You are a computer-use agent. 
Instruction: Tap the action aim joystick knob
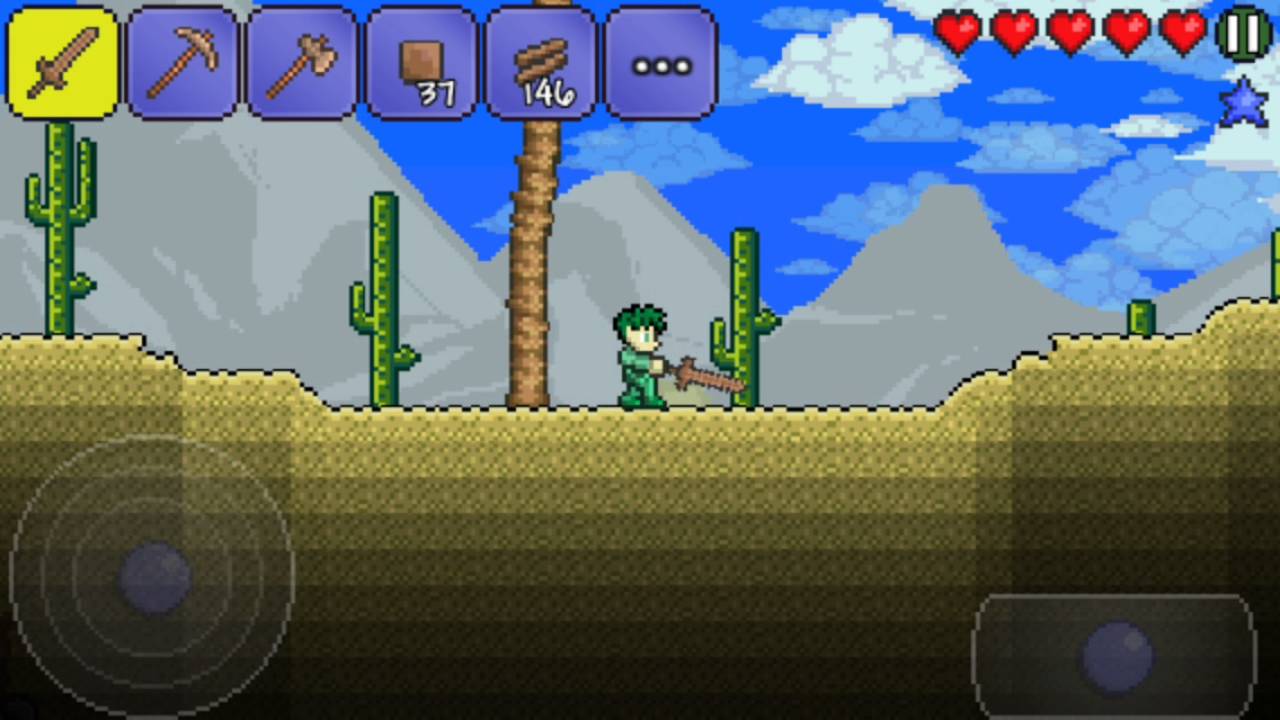click(x=1116, y=657)
